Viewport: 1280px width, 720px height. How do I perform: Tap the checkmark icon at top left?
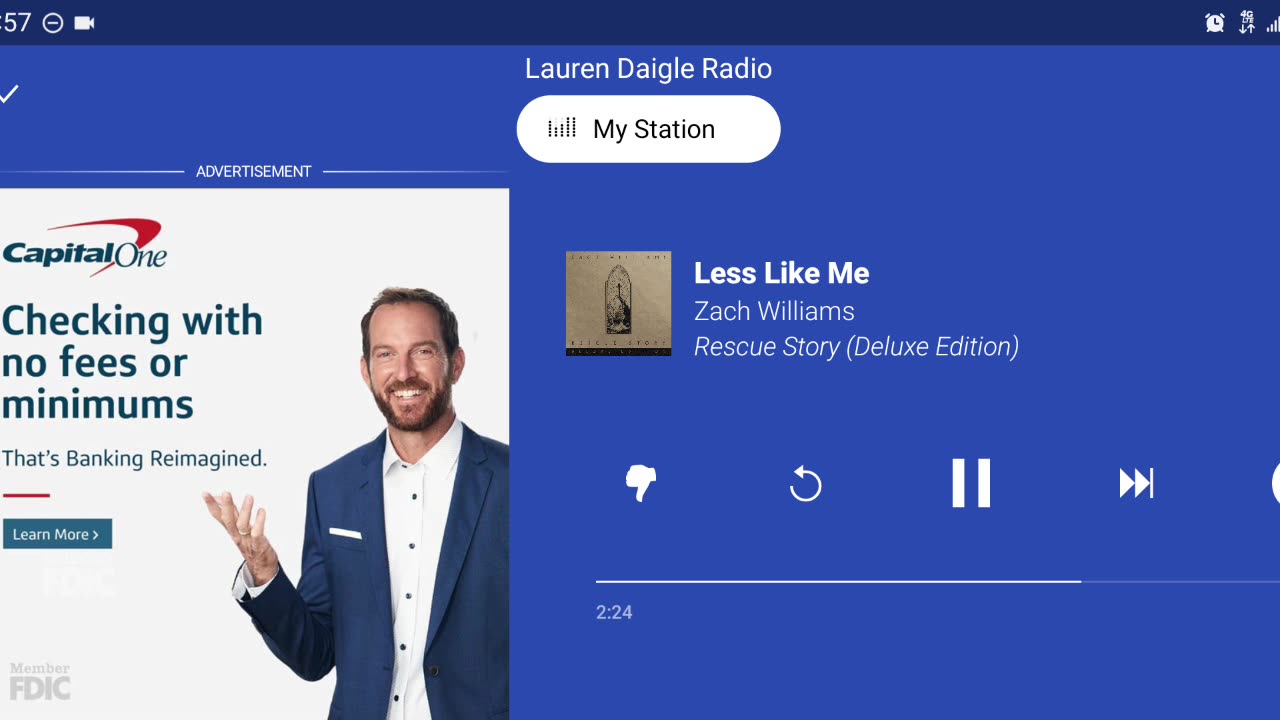tap(9, 94)
